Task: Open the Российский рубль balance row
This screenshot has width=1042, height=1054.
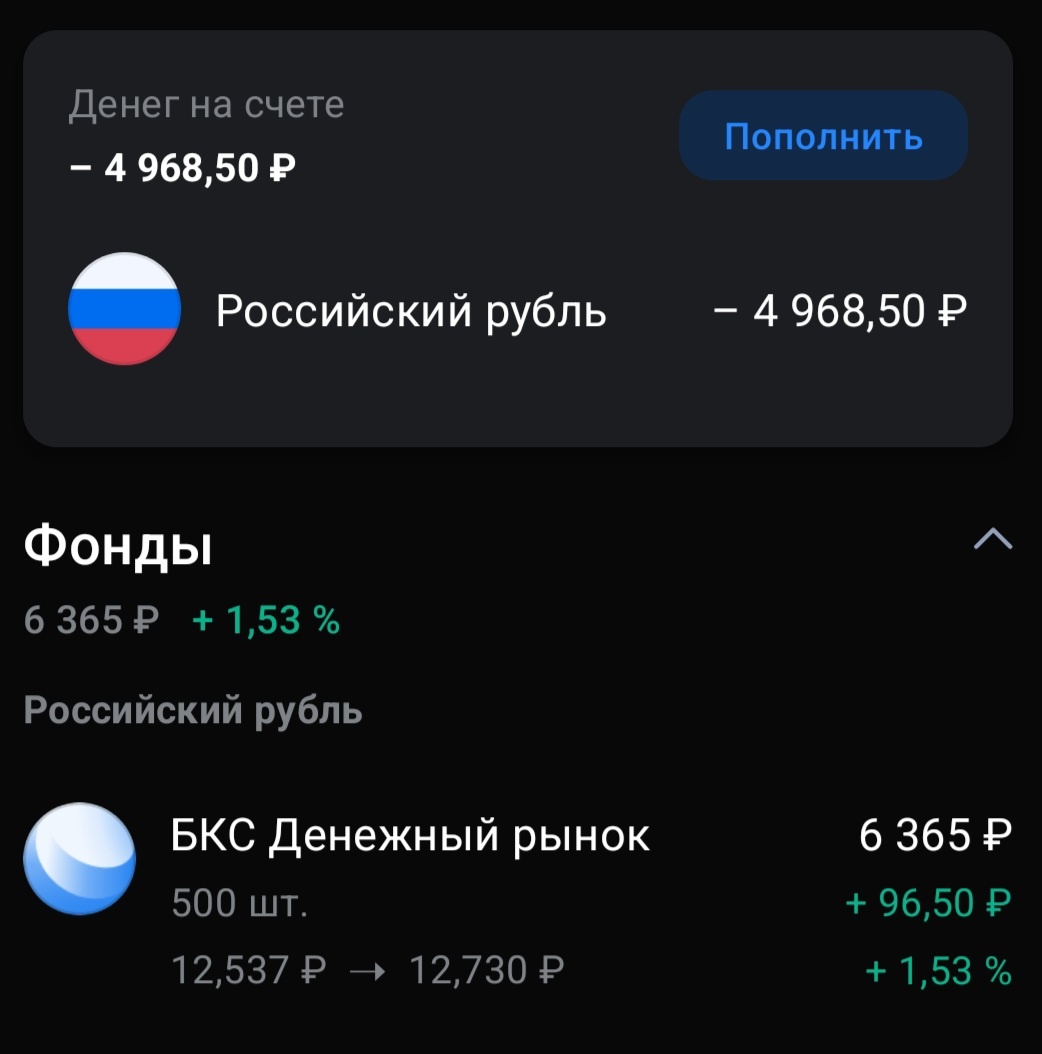Action: click(517, 312)
